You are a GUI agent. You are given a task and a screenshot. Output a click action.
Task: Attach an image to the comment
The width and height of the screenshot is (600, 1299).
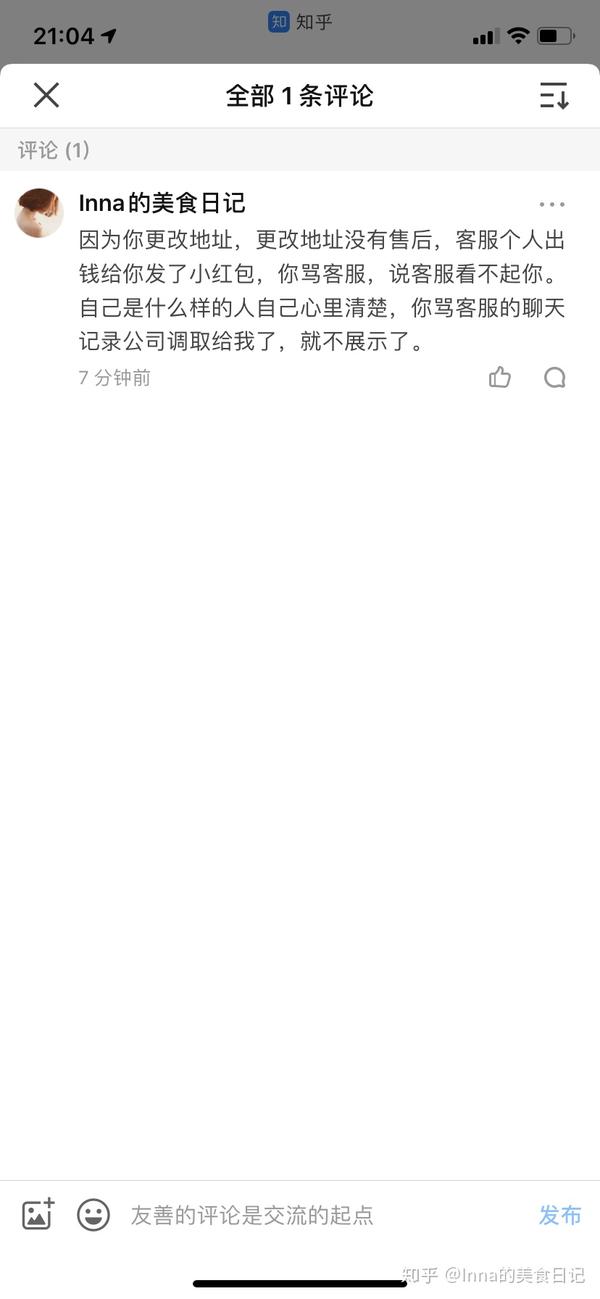(38, 1214)
